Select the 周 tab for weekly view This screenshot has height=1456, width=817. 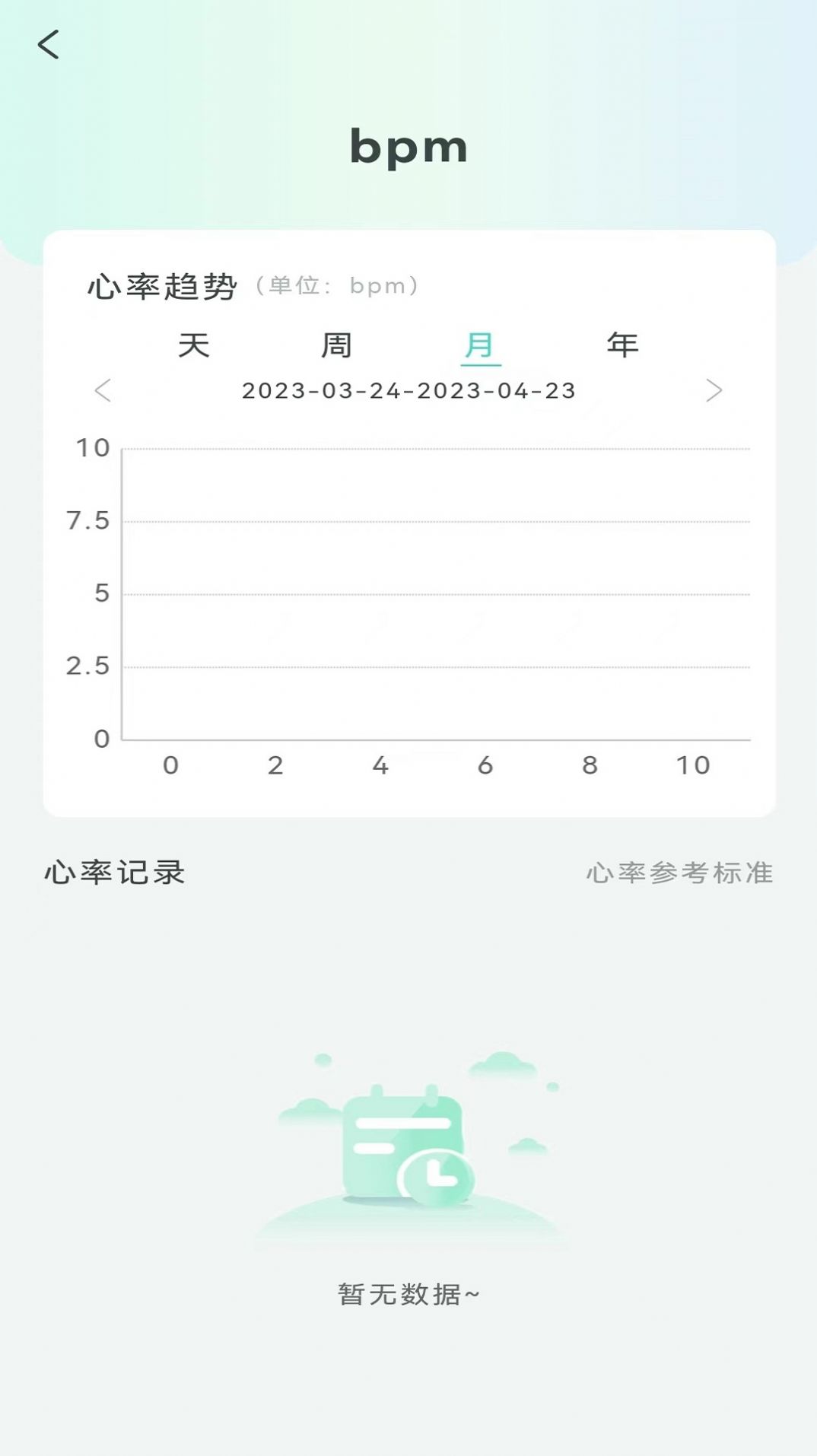tap(338, 344)
